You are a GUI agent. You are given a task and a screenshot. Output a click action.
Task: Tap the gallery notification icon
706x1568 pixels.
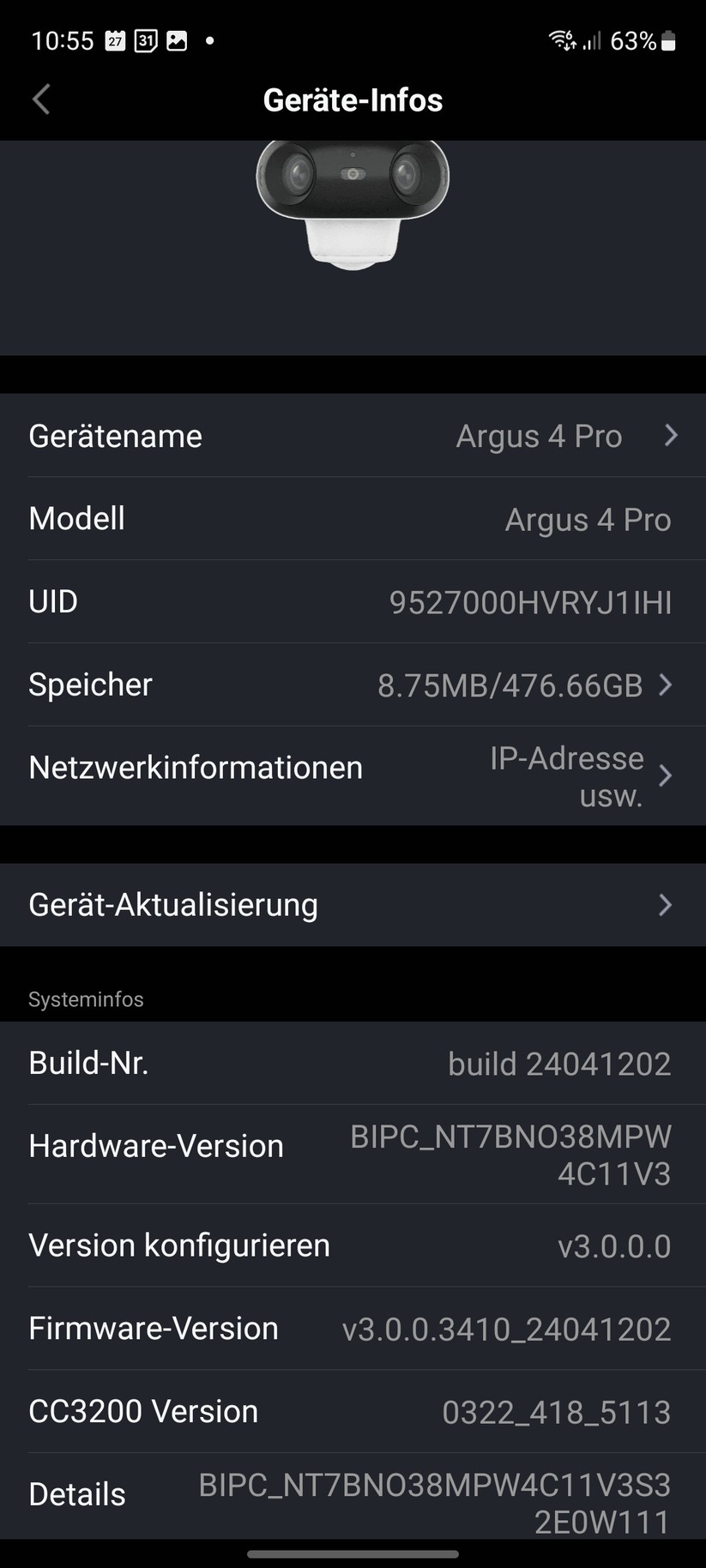click(x=177, y=40)
